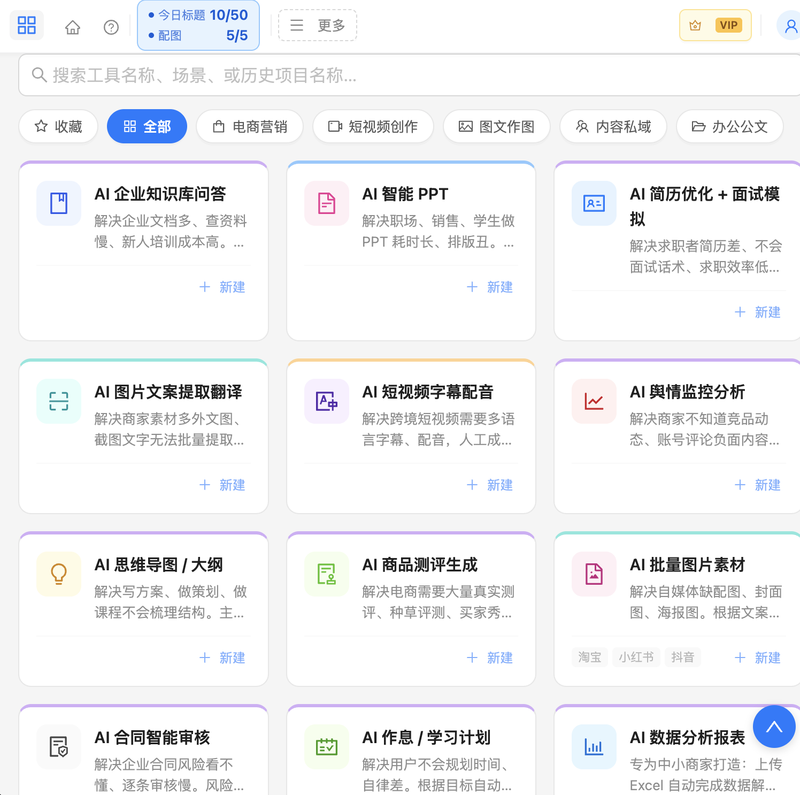The image size is (800, 795).
Task: Switch to the 办公公文 category
Action: (x=730, y=127)
